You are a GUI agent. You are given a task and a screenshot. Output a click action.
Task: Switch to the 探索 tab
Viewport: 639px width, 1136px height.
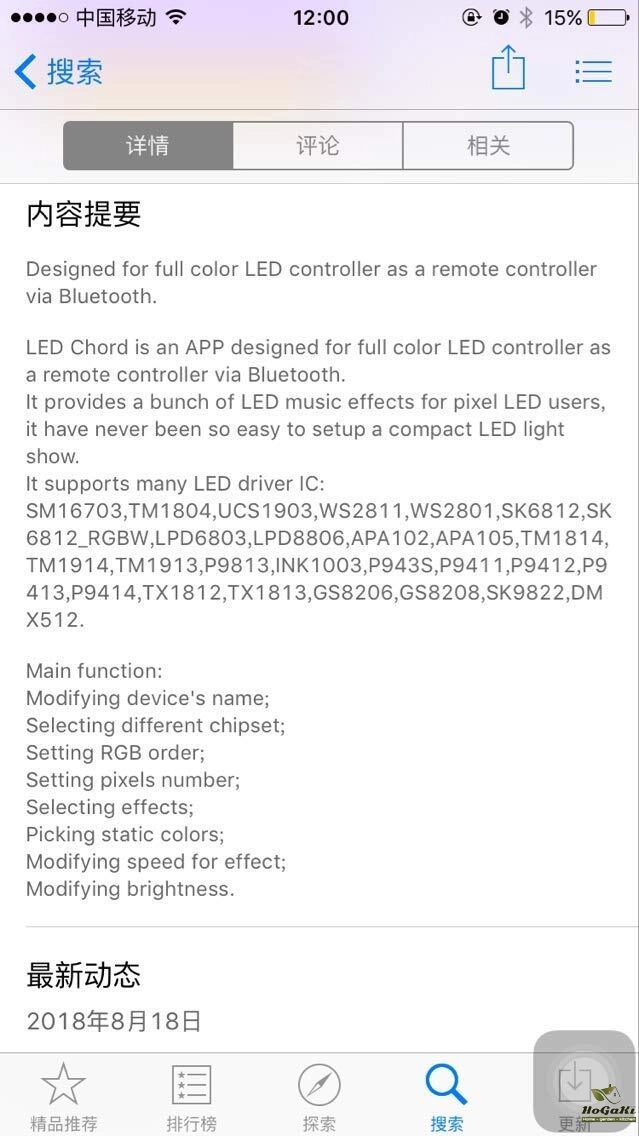[319, 1095]
